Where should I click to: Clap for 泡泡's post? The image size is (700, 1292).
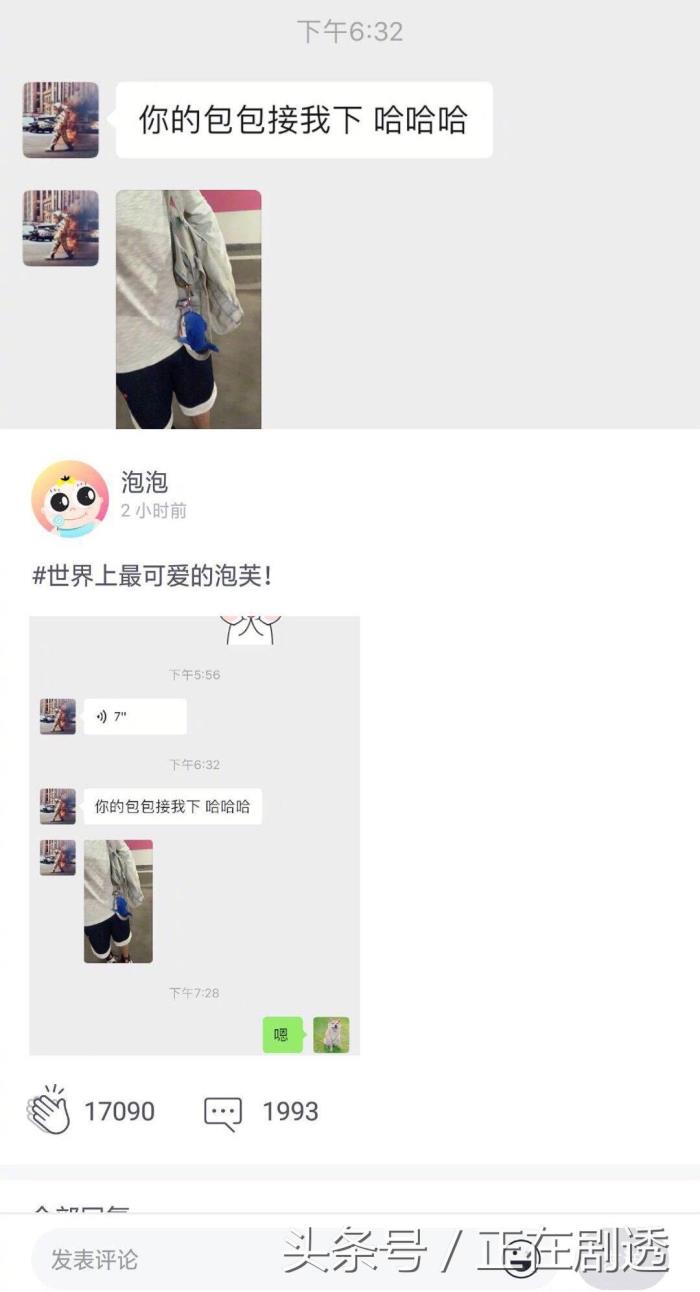tap(48, 1111)
